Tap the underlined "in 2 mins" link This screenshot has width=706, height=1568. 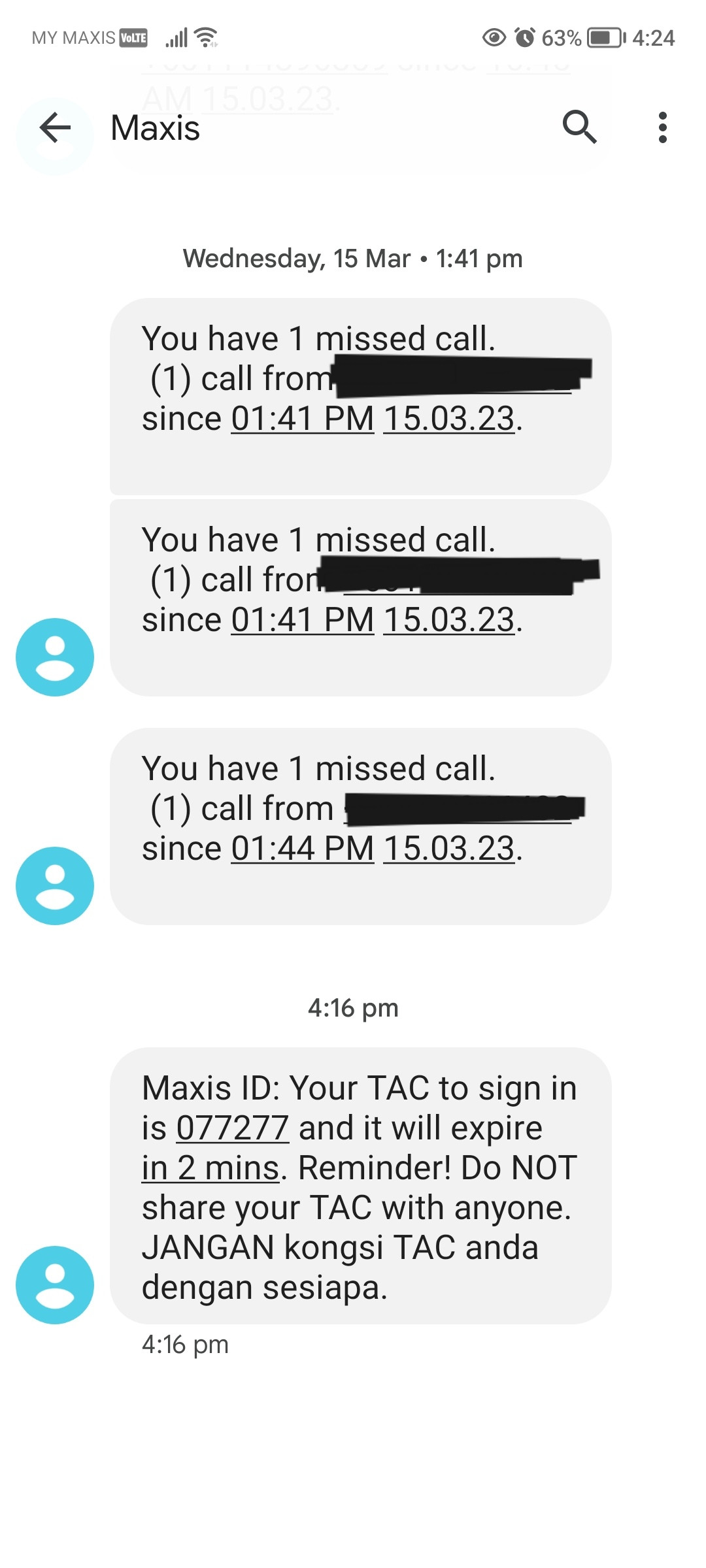211,1168
